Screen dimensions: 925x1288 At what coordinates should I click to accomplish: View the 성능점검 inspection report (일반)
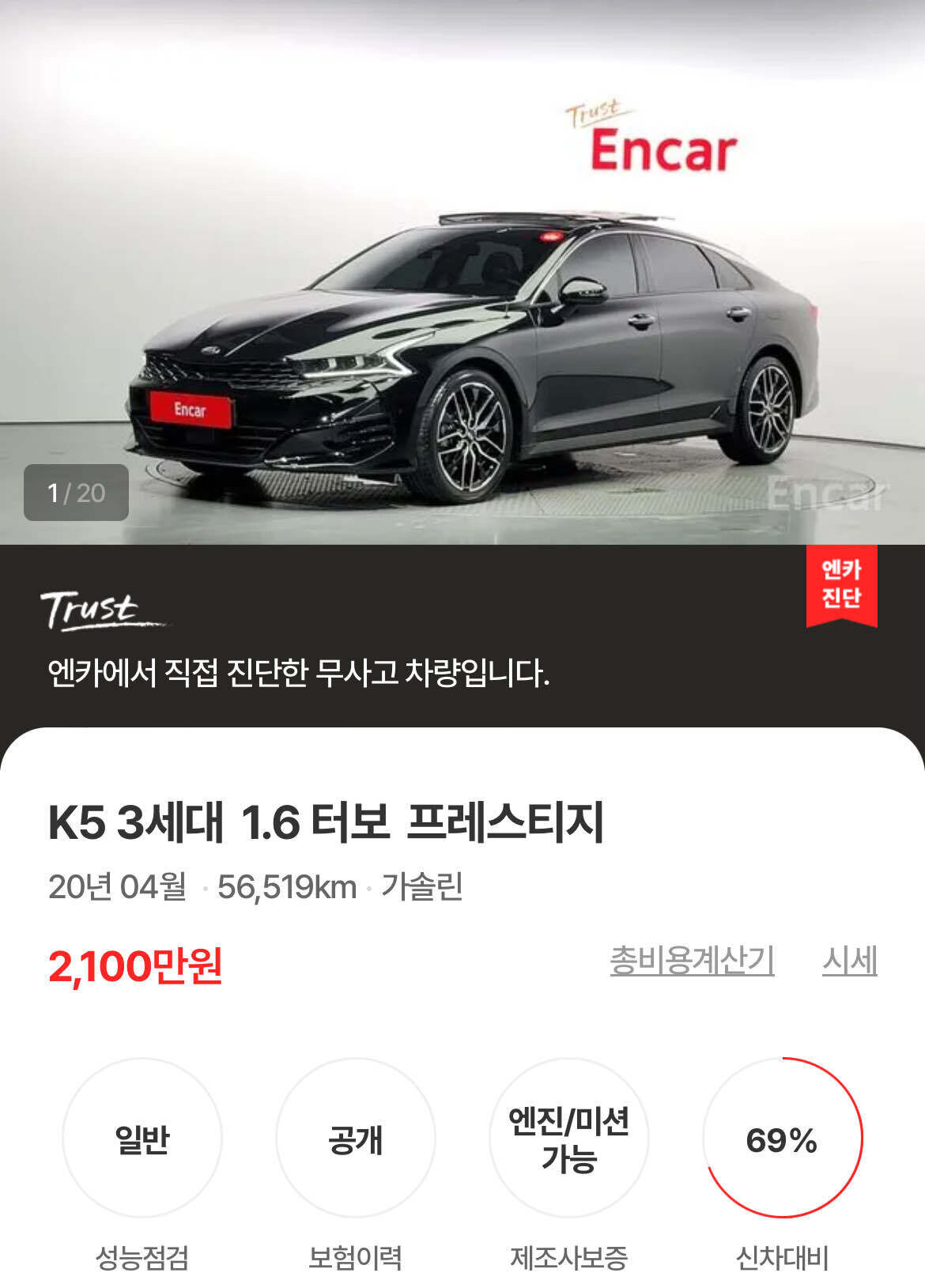142,1139
